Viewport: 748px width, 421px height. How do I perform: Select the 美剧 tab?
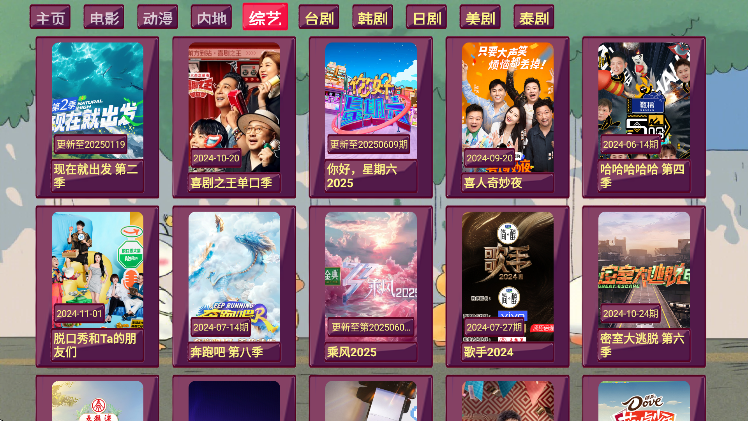480,18
